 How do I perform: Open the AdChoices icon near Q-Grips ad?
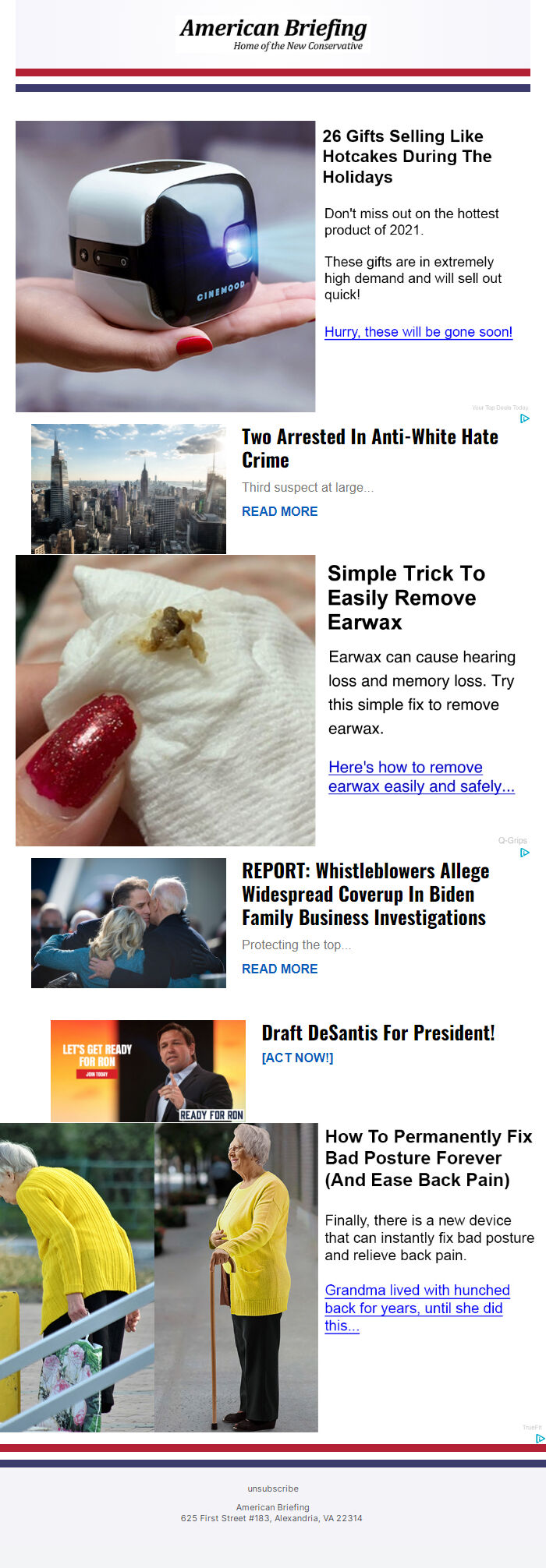[x=525, y=853]
